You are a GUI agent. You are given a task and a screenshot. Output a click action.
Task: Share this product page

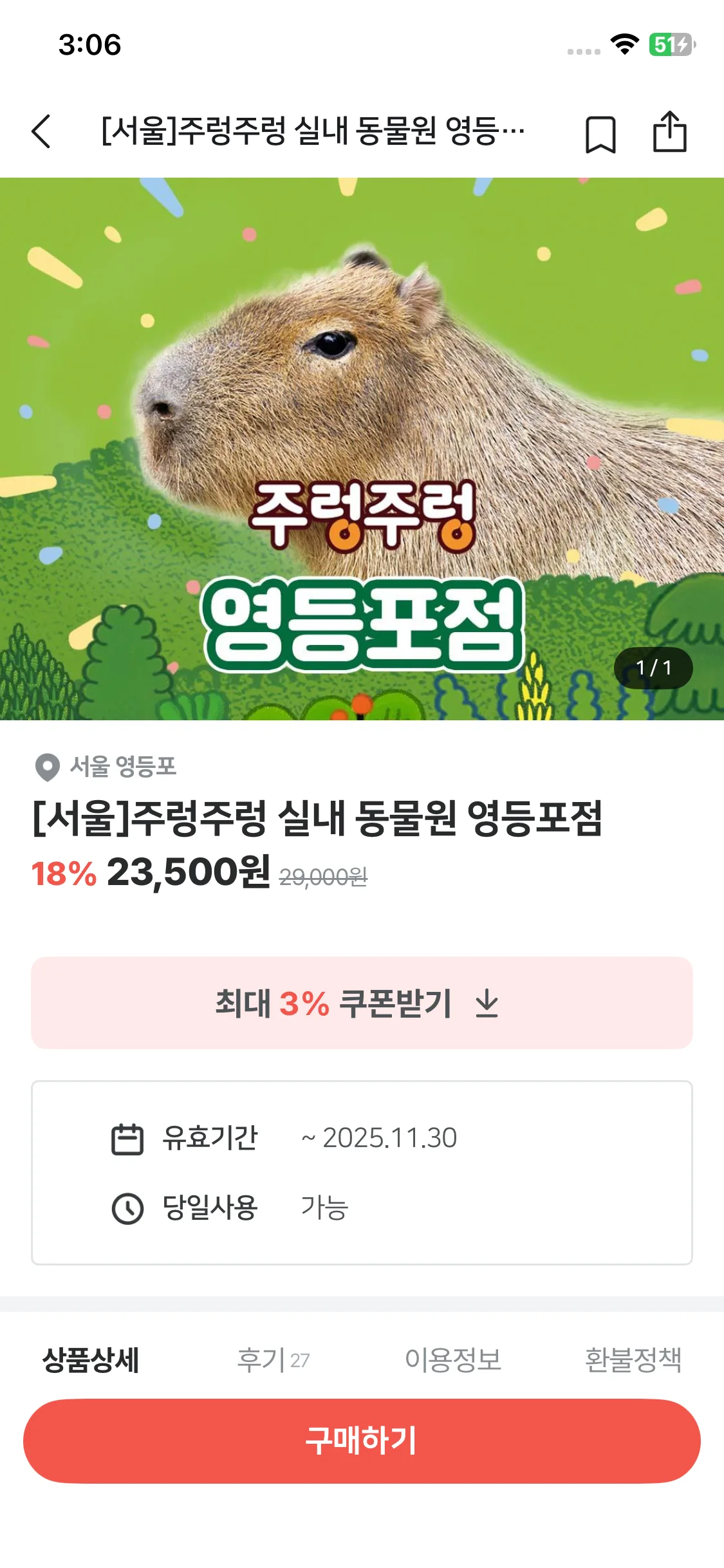coord(670,131)
